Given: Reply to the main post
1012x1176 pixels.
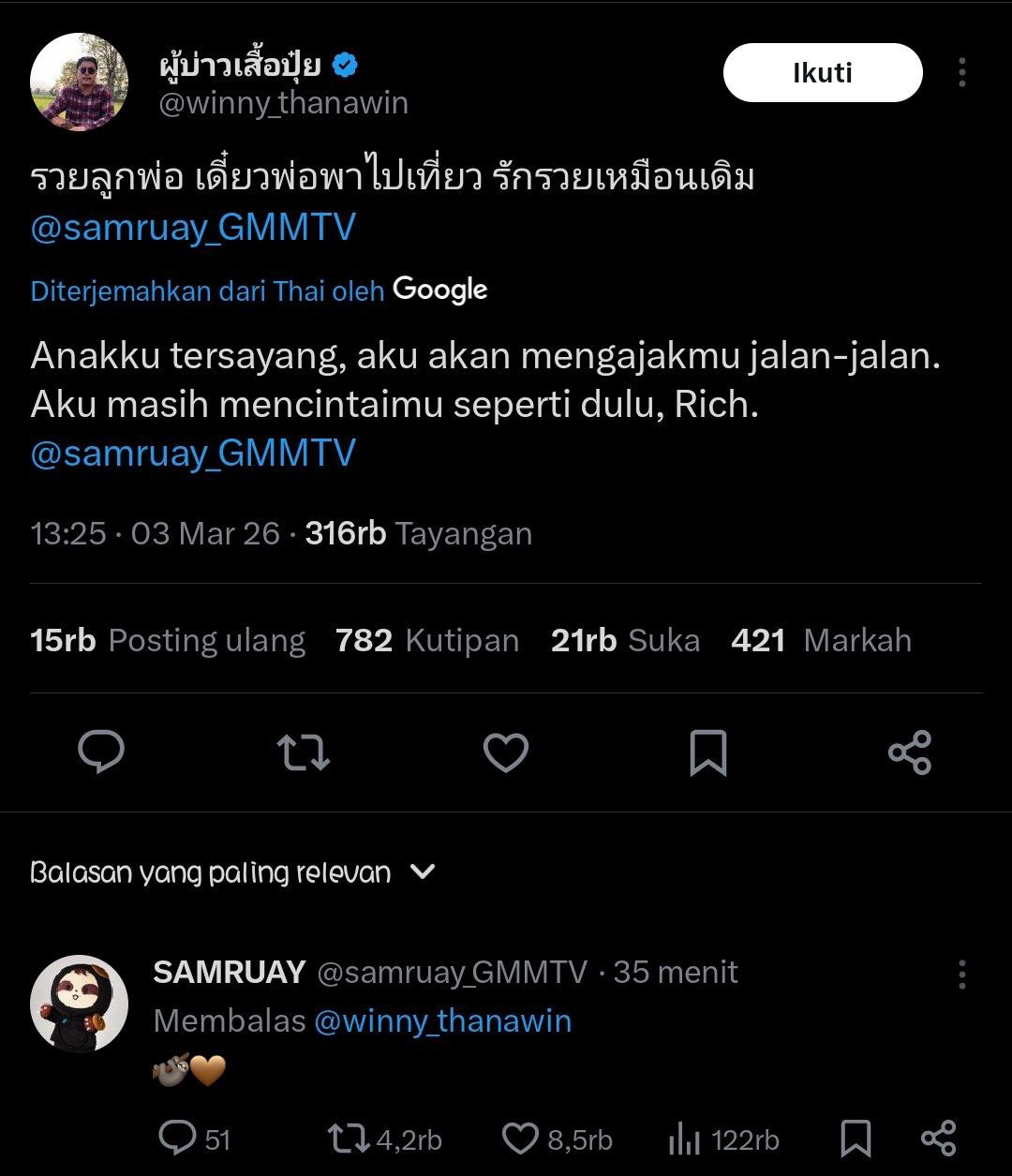Looking at the screenshot, I should coord(101,752).
